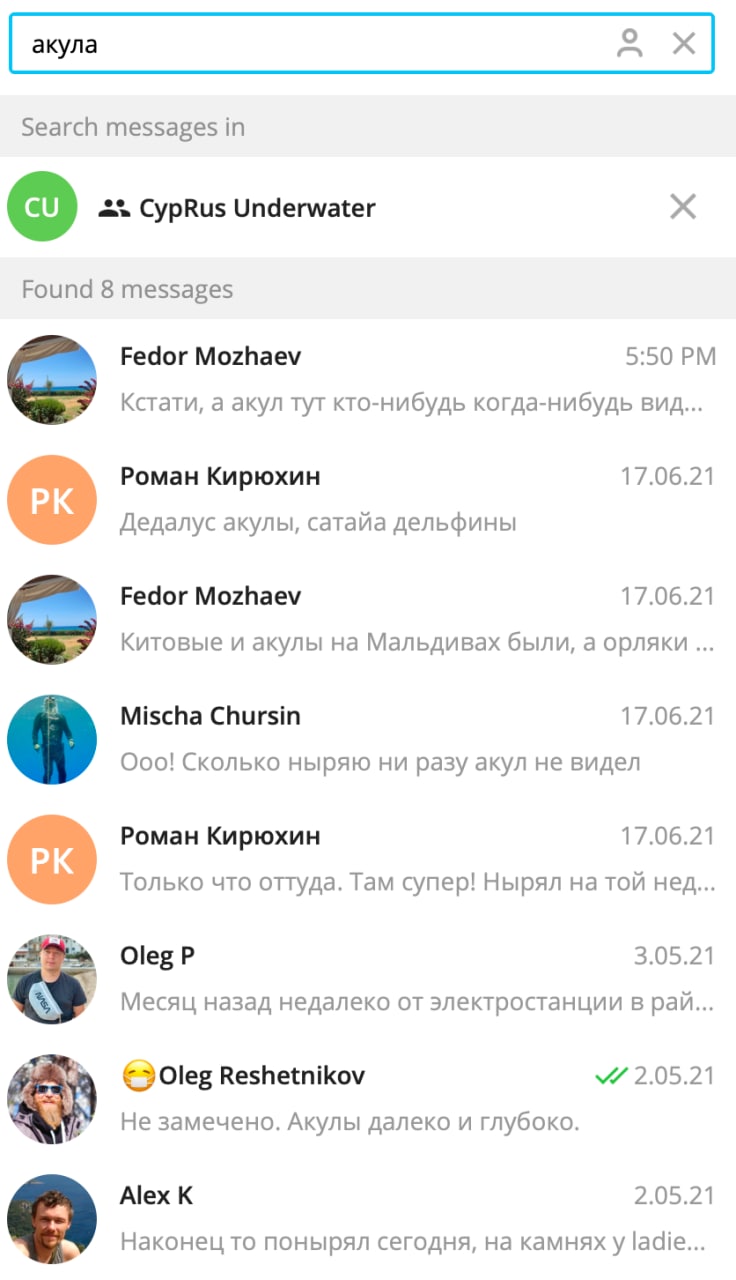Filter search results by user icon
This screenshot has width=736, height=1280.
[629, 43]
